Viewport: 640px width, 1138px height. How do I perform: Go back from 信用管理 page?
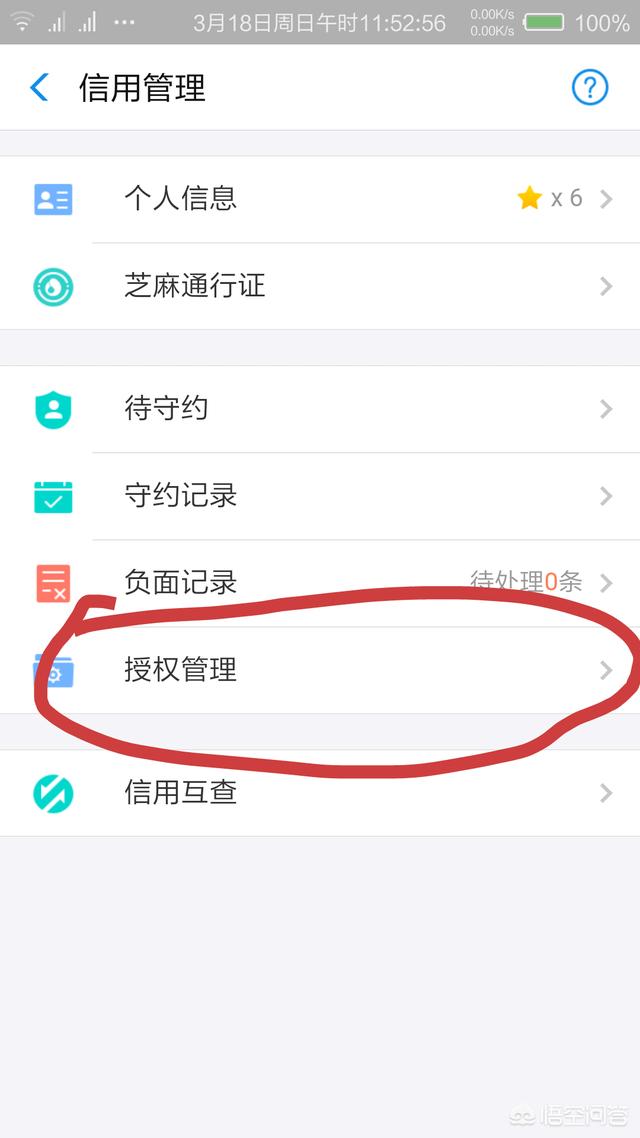[40, 88]
